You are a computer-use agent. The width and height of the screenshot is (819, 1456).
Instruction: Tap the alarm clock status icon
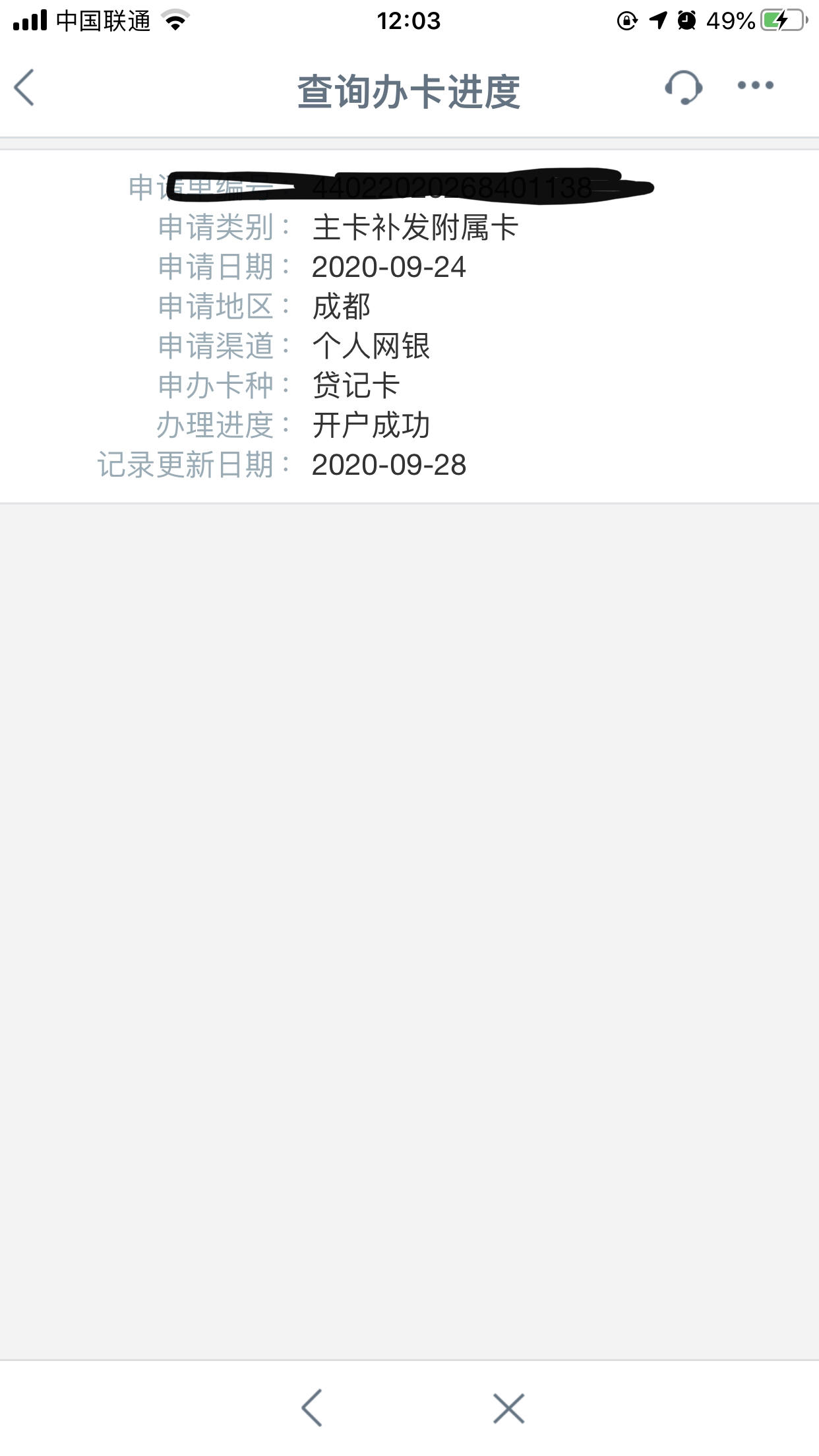point(687,20)
